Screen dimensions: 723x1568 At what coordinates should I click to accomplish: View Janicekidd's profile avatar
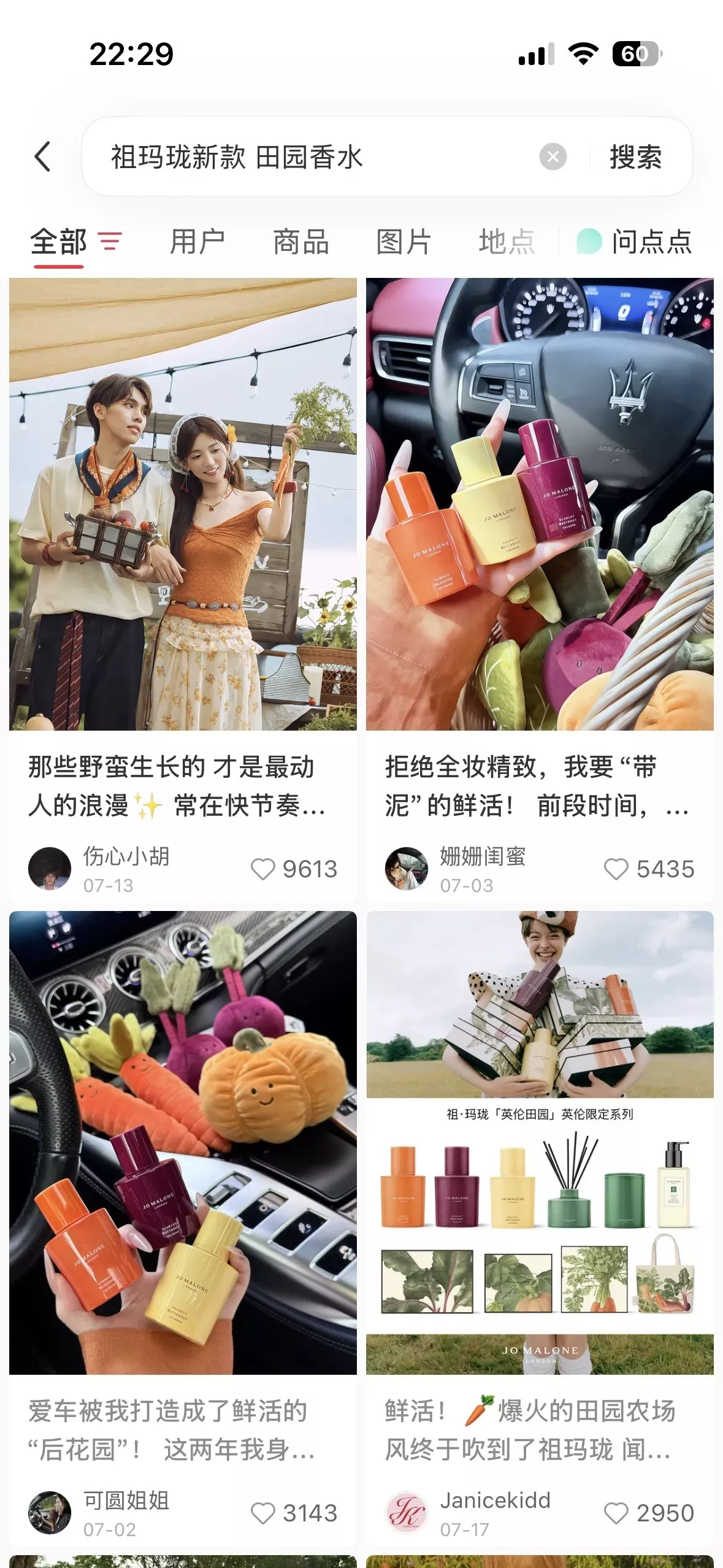[x=406, y=1512]
